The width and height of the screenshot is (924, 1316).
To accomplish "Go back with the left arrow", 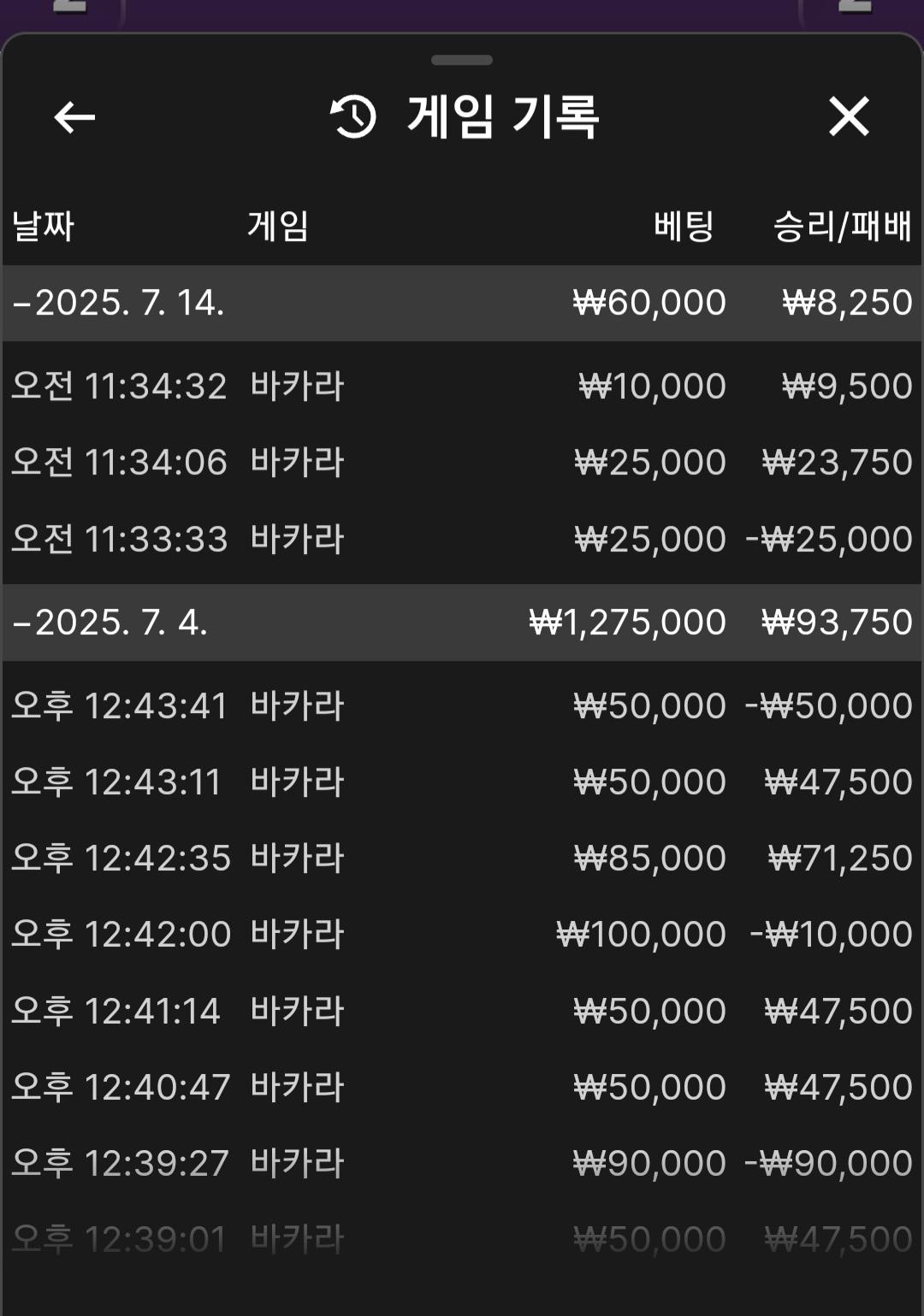I will point(74,117).
